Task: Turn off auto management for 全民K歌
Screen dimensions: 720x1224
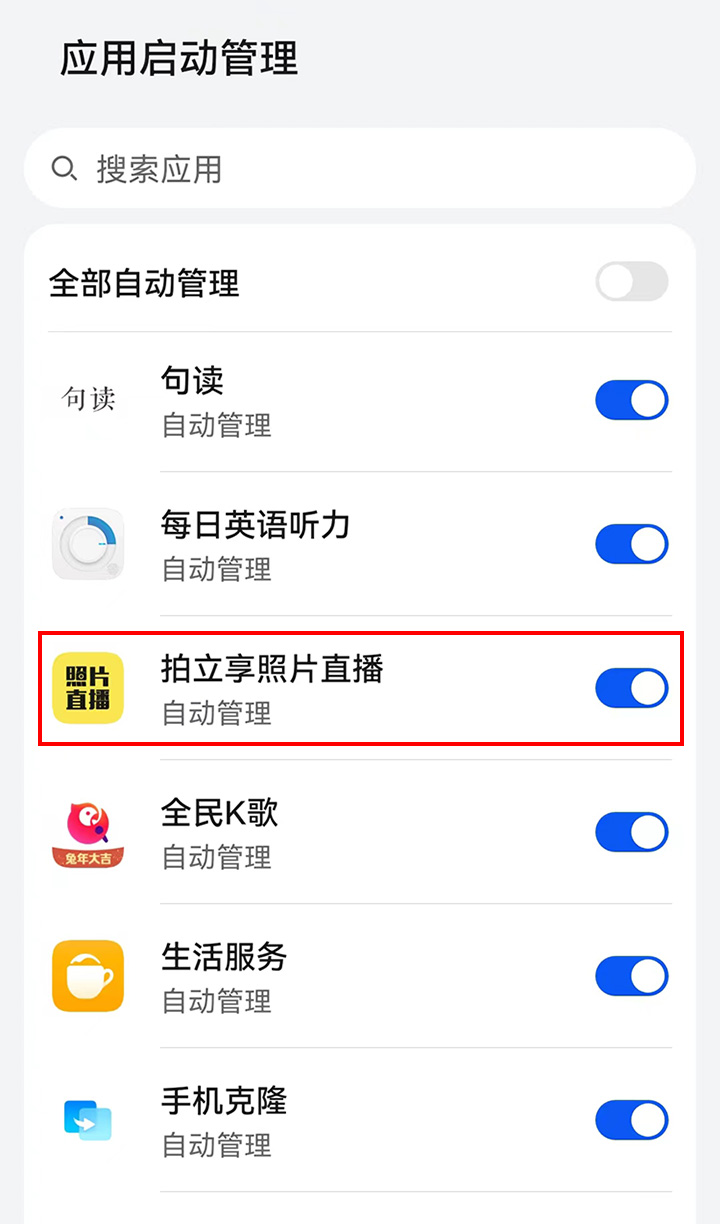Action: [631, 831]
